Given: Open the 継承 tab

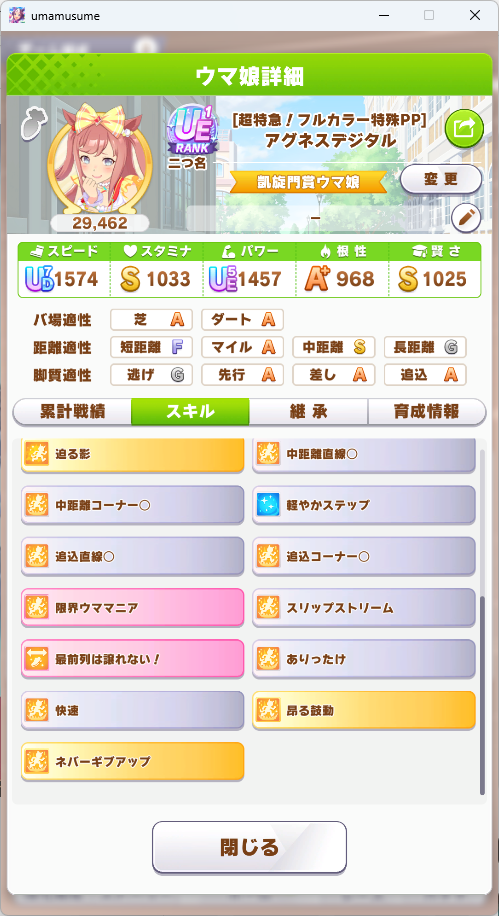Looking at the screenshot, I should pos(309,412).
